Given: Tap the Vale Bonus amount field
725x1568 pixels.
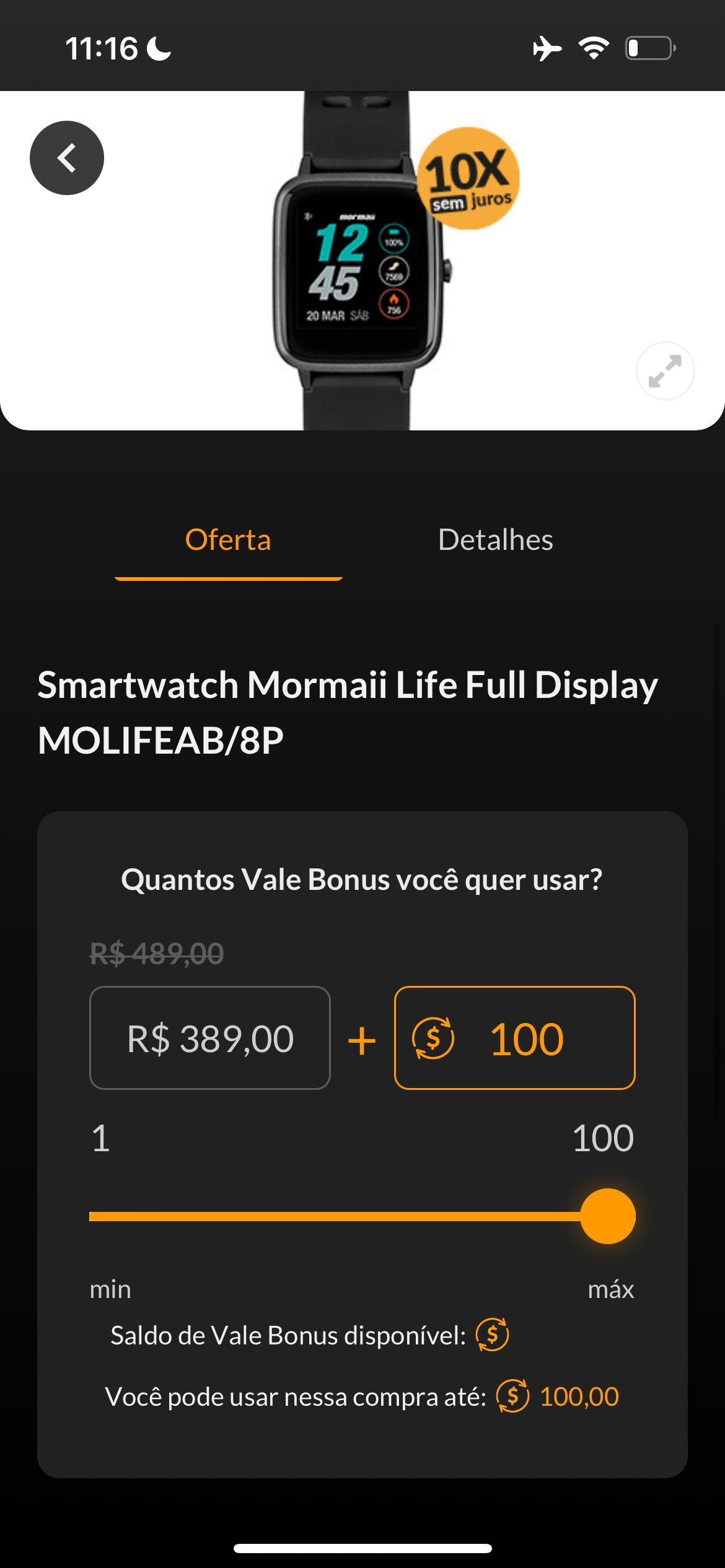Looking at the screenshot, I should click(x=514, y=1038).
